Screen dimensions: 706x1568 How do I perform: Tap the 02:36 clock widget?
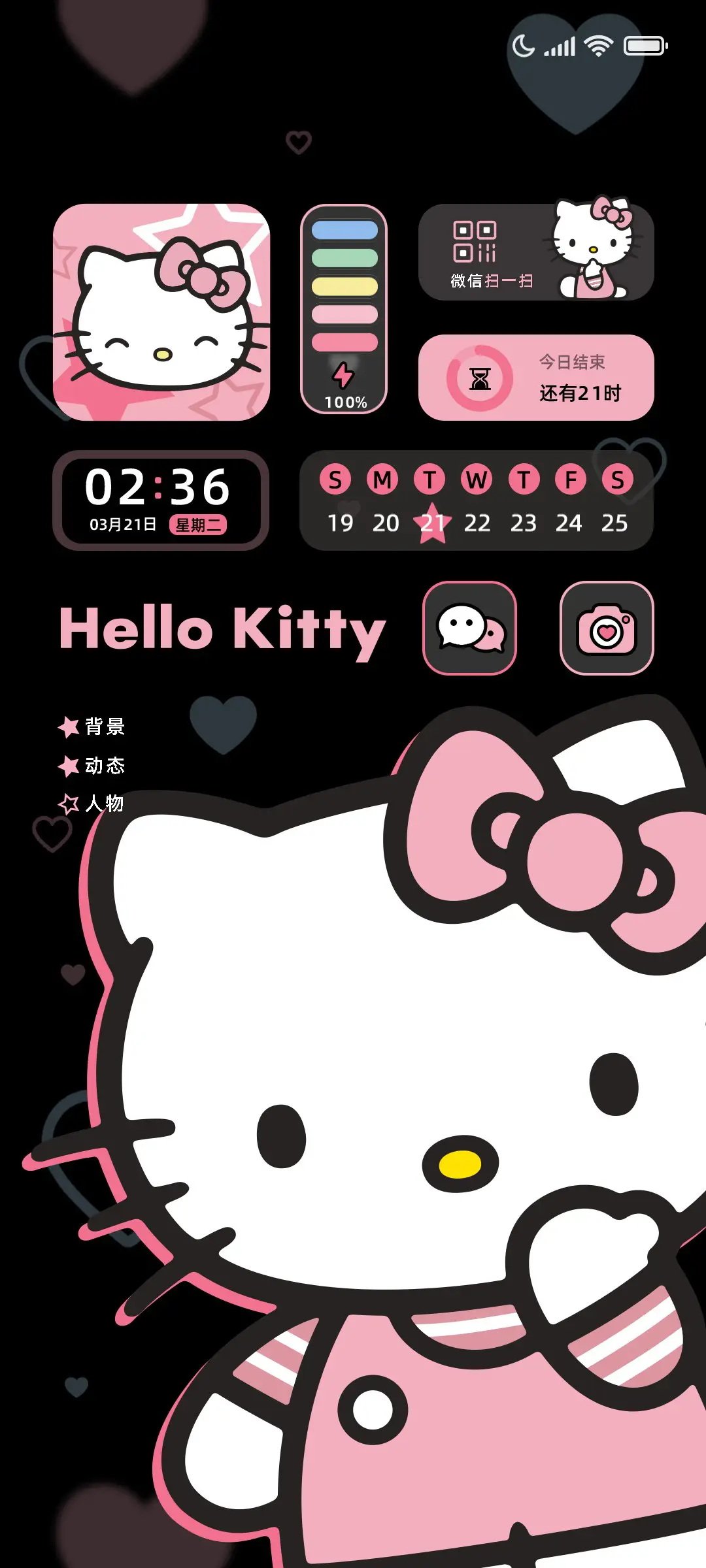(160, 500)
